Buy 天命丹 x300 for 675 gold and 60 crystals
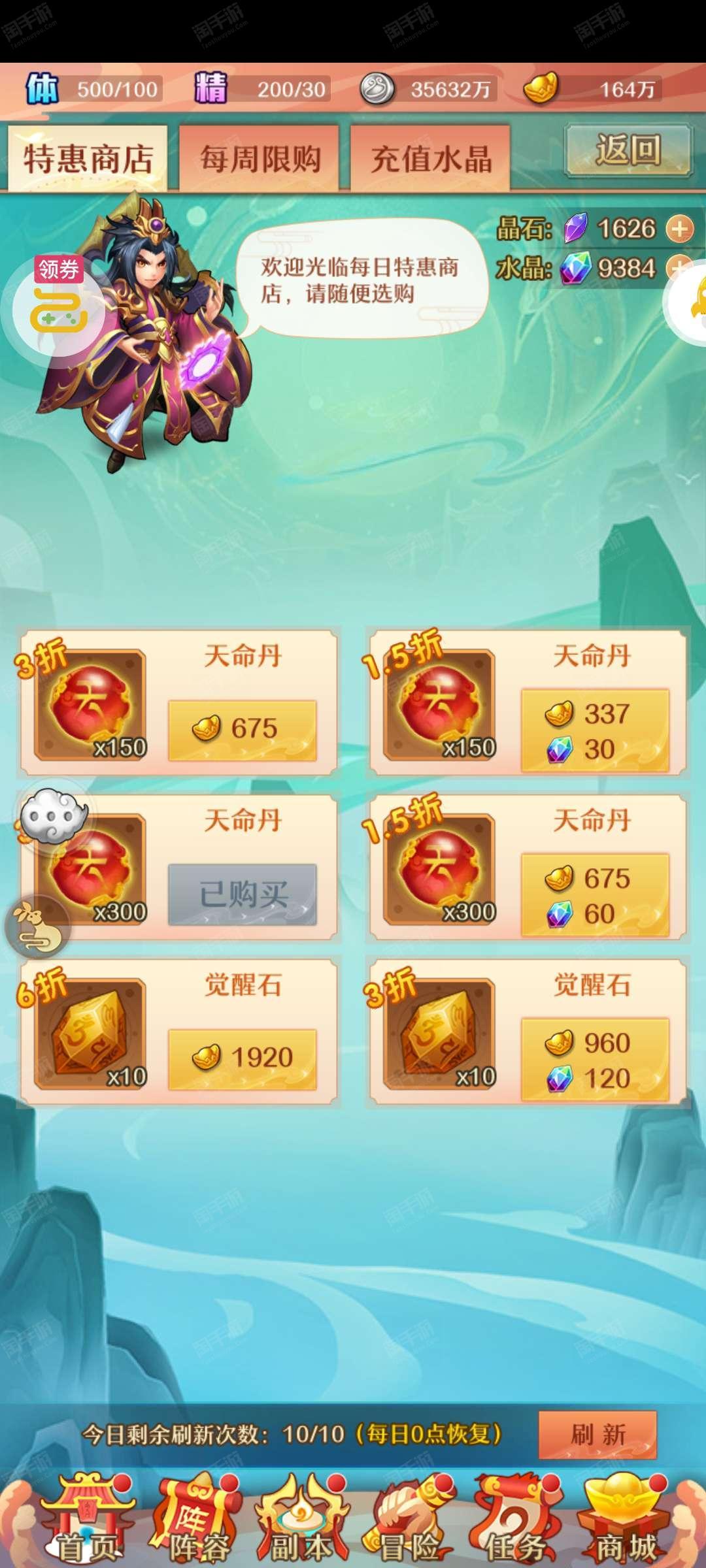Image resolution: width=706 pixels, height=1568 pixels. [595, 895]
